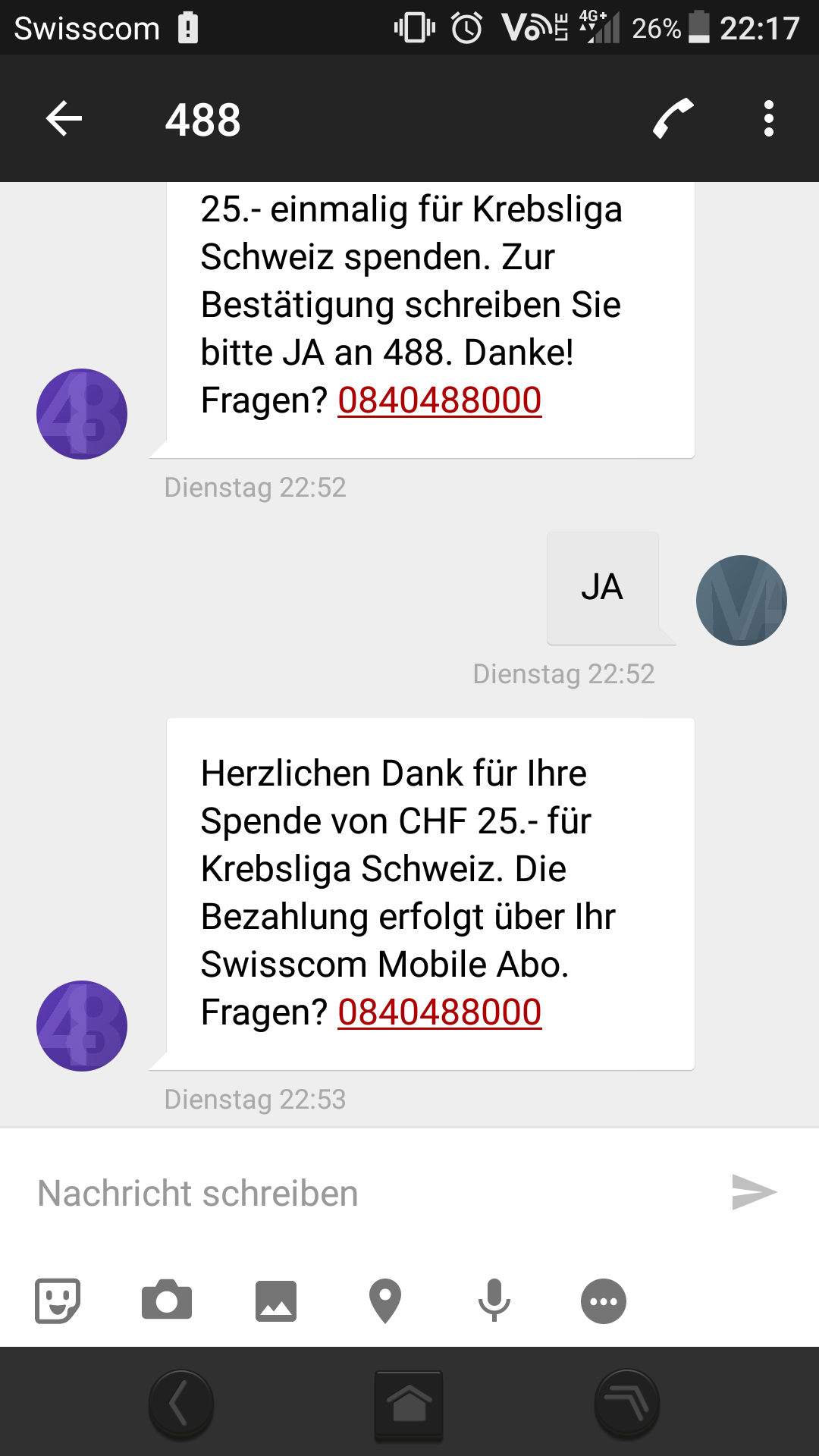Open more attachment options

(604, 1301)
